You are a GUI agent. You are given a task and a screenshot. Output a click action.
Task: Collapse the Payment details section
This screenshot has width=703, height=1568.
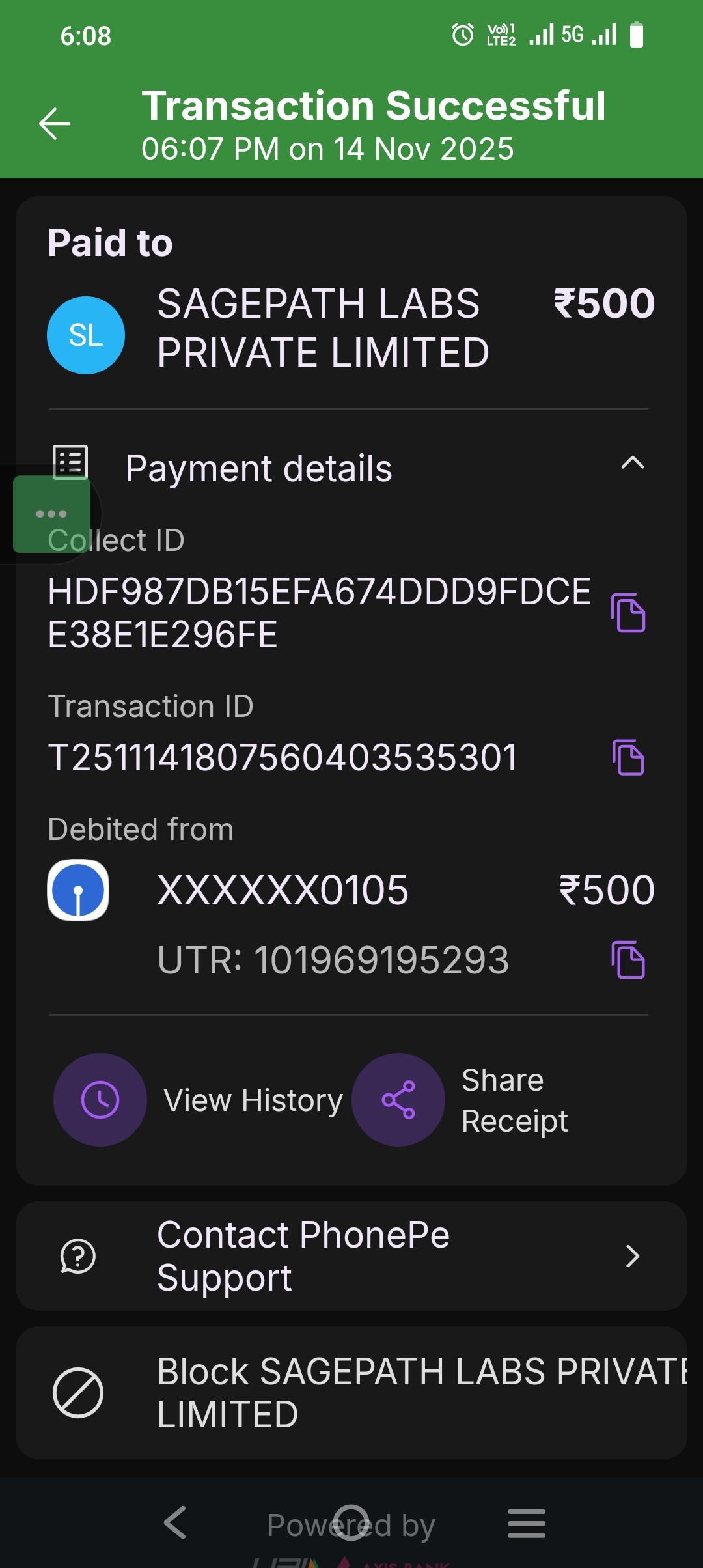pos(632,464)
